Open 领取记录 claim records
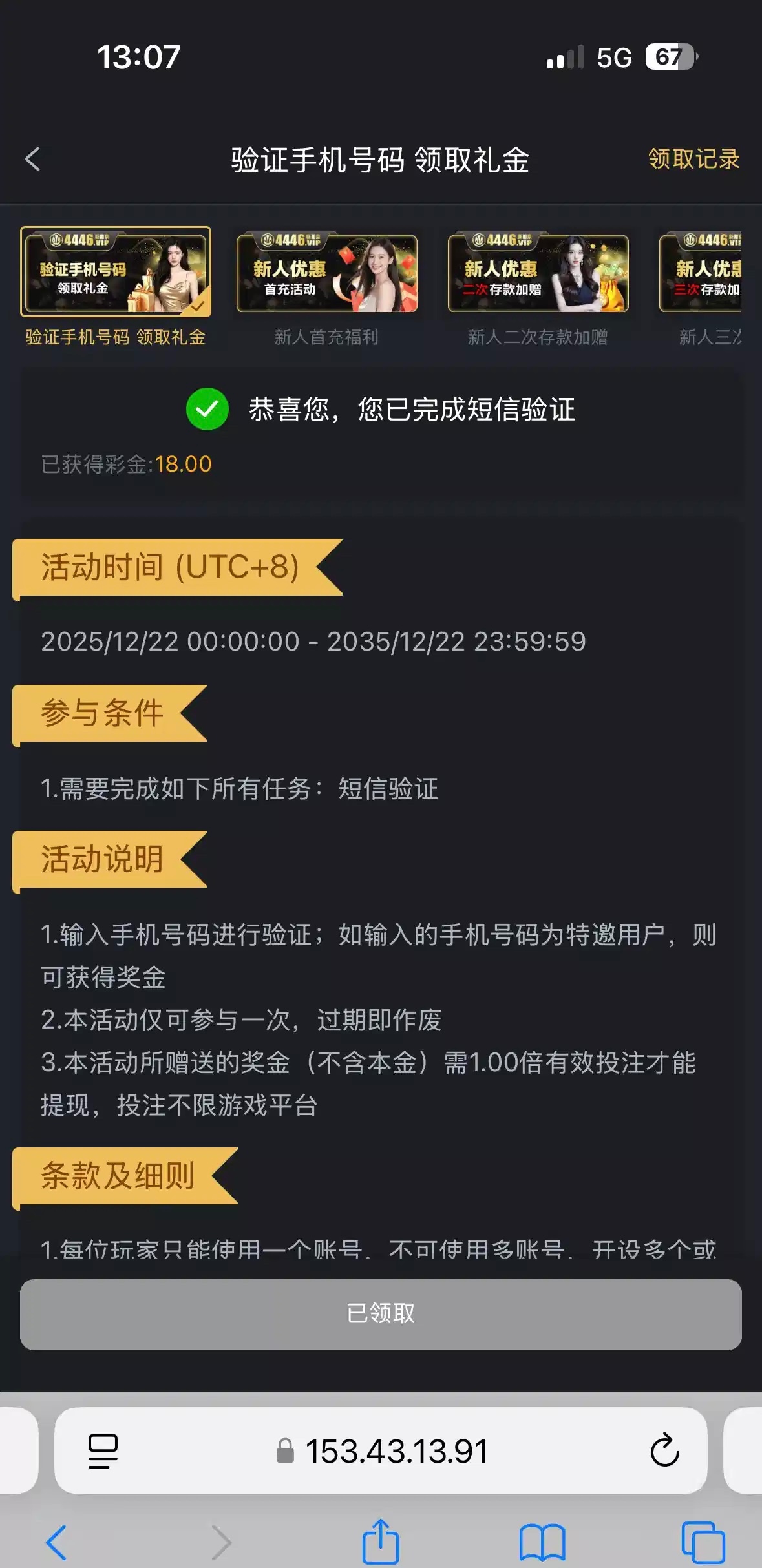The image size is (762, 1568). (693, 159)
